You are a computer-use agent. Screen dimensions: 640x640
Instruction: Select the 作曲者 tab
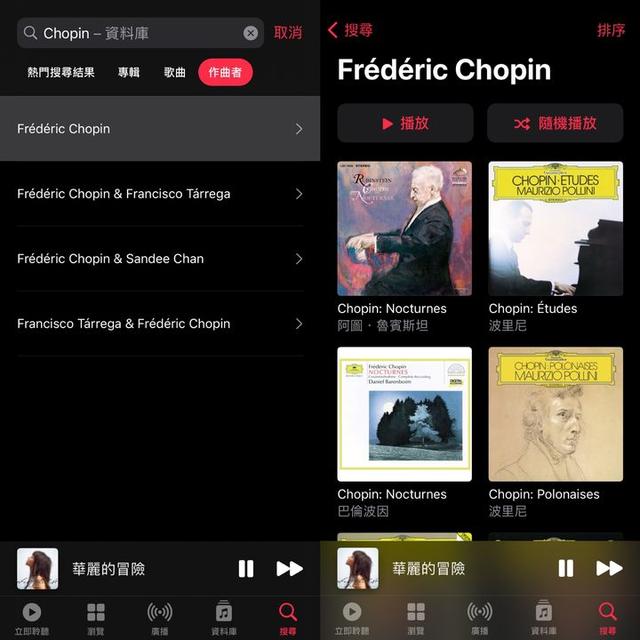coord(225,72)
